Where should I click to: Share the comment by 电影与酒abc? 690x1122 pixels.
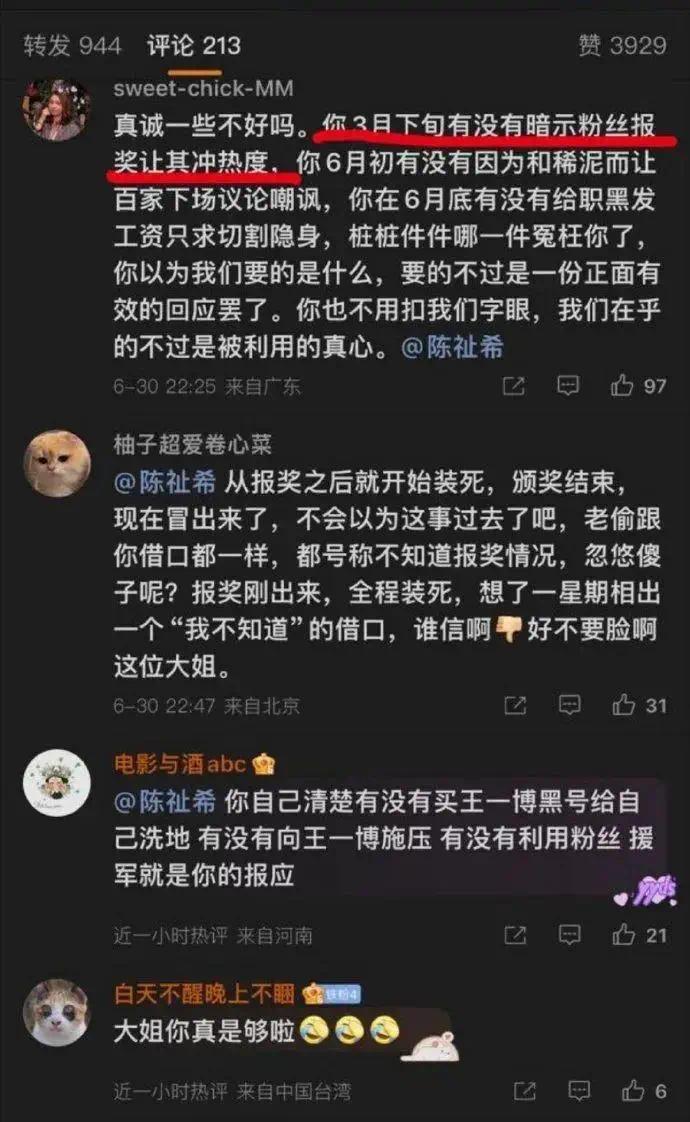(x=514, y=935)
